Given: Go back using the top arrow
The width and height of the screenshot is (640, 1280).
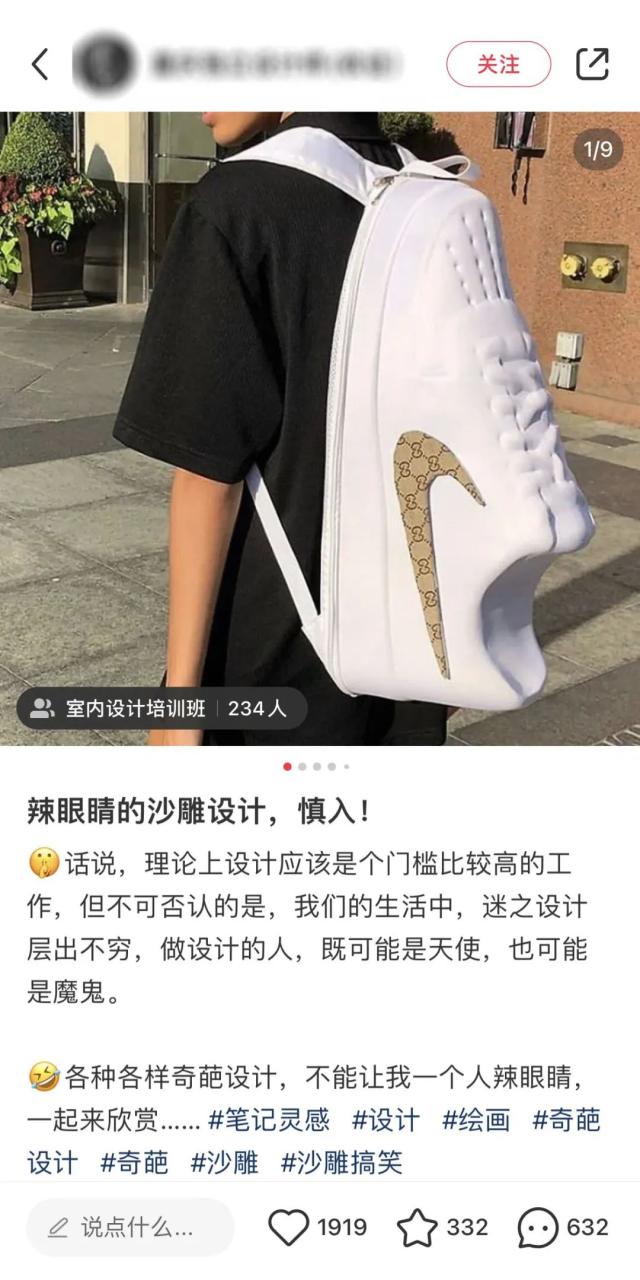Looking at the screenshot, I should (x=40, y=64).
